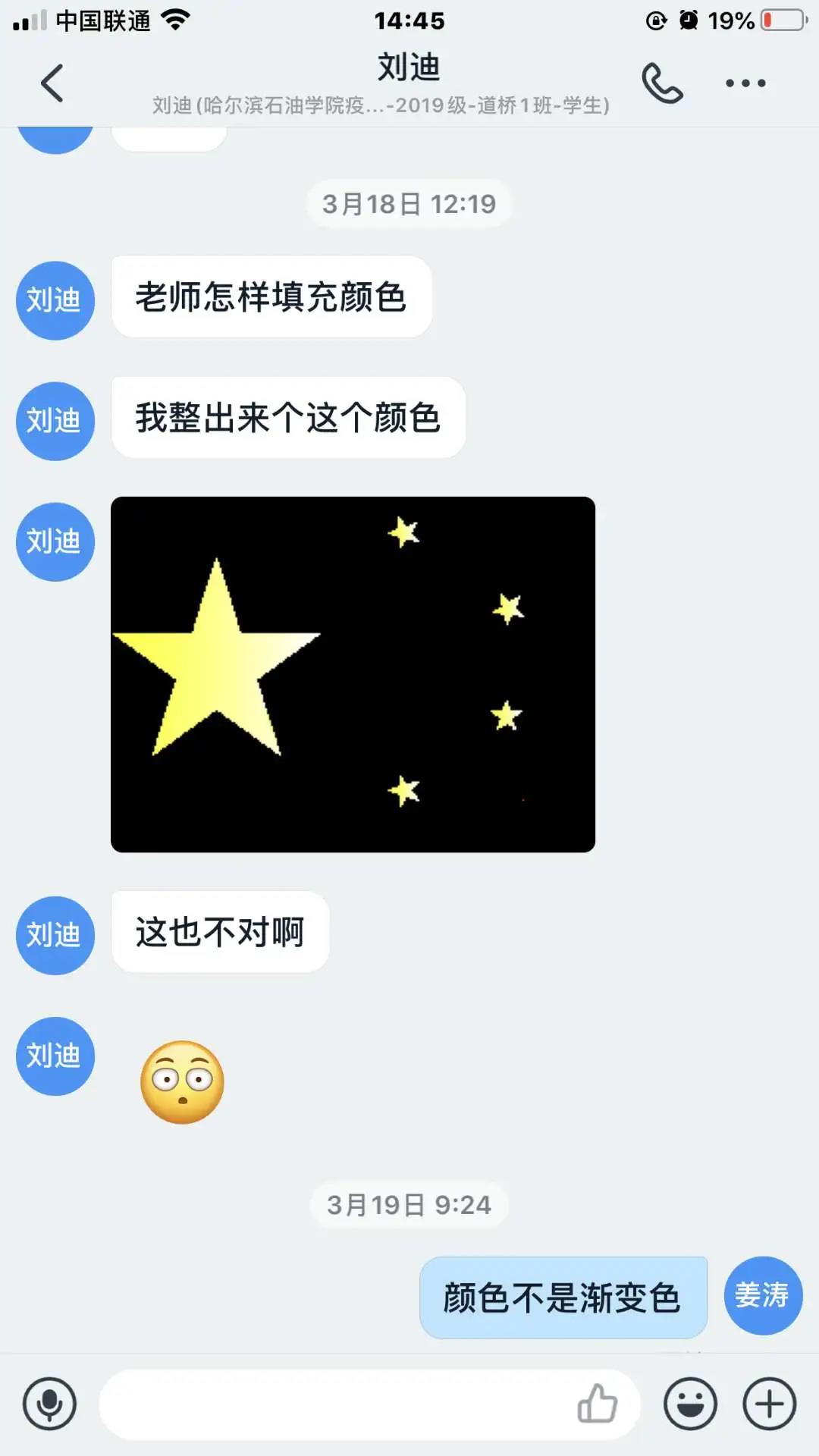Open the emoji picker

tap(690, 1404)
